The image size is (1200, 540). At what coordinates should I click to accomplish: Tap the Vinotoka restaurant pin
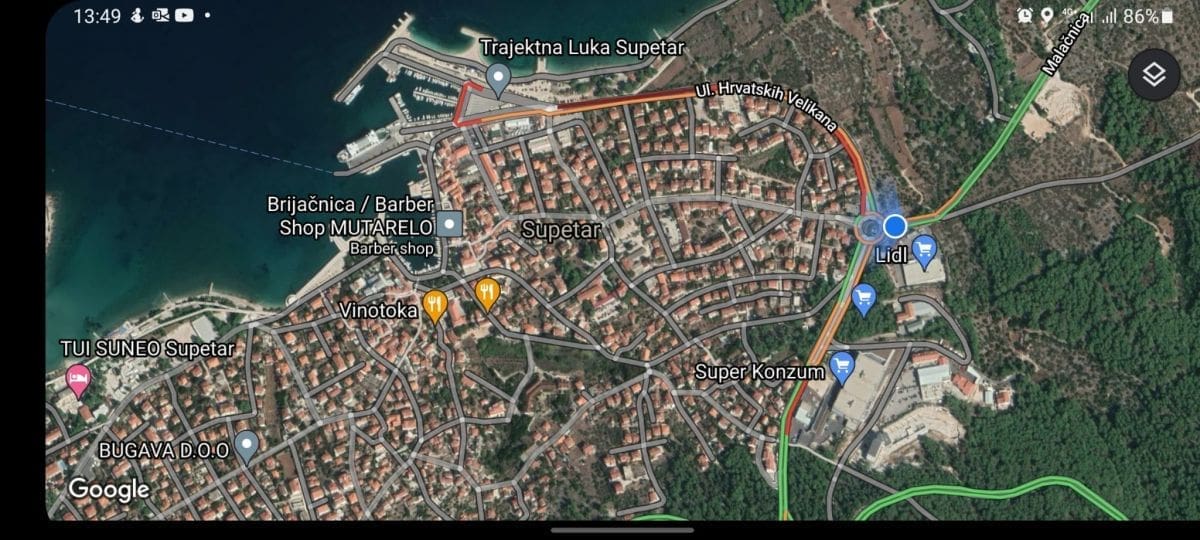(x=435, y=304)
